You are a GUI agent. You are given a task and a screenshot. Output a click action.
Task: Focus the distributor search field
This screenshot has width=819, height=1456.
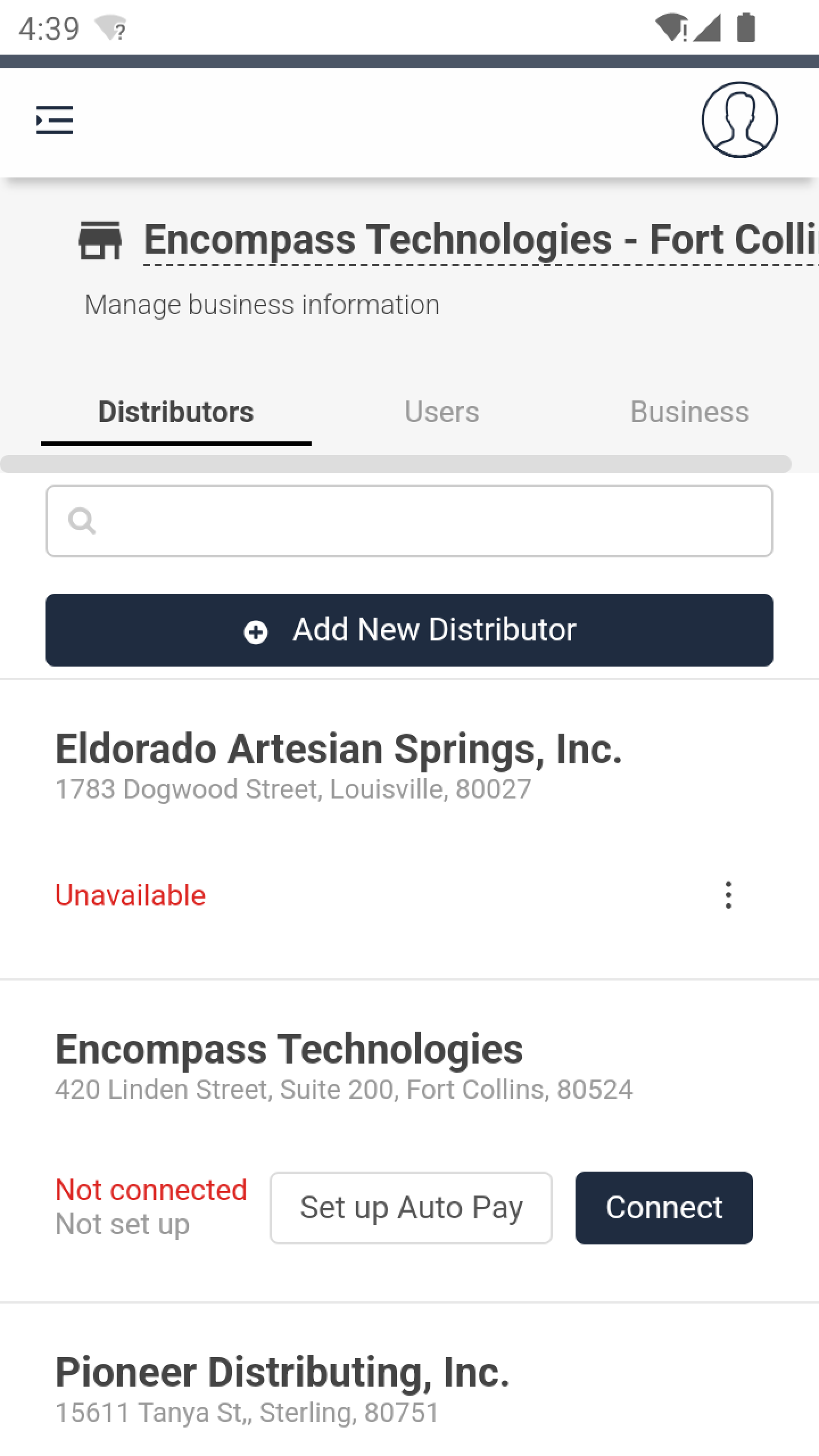pyautogui.click(x=409, y=521)
